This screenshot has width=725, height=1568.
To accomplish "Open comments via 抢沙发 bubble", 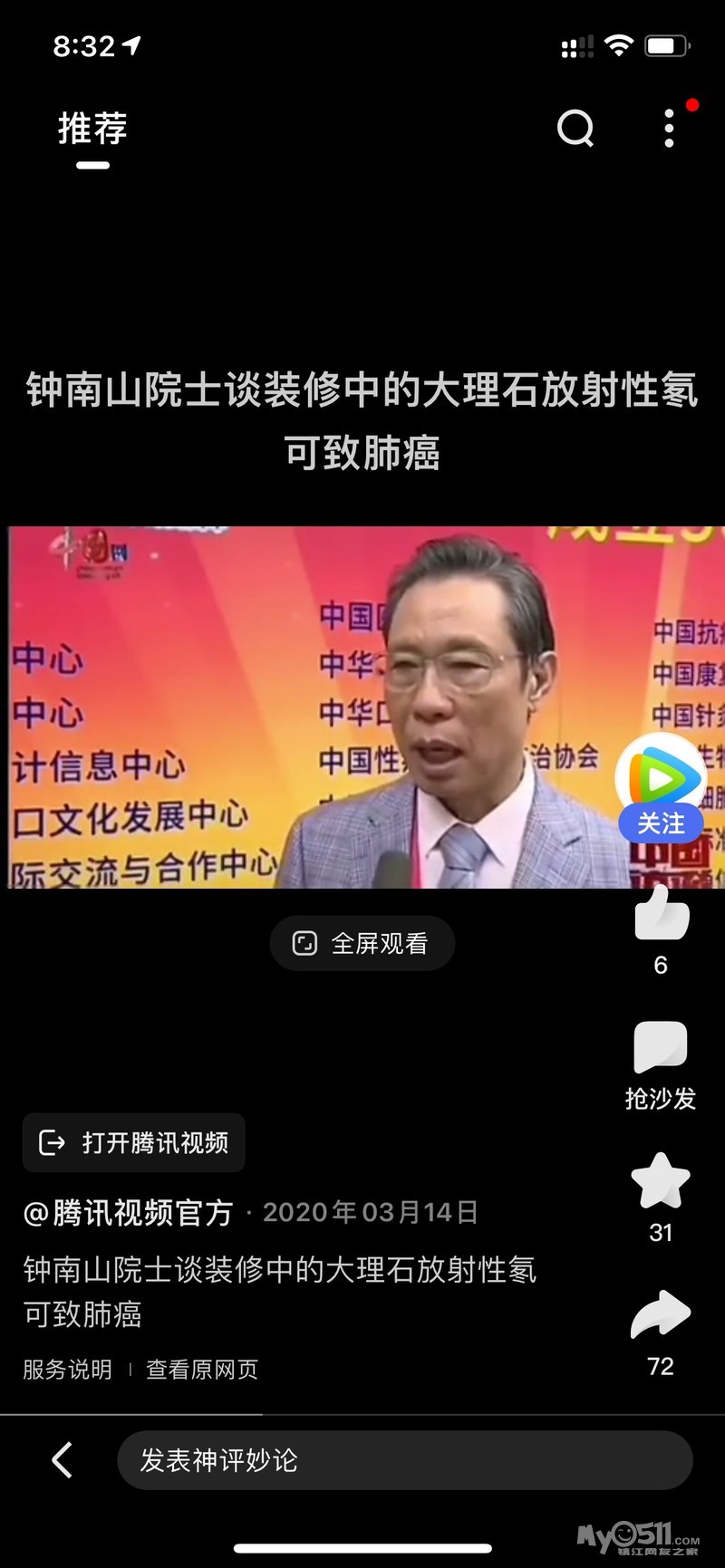I will (661, 1048).
